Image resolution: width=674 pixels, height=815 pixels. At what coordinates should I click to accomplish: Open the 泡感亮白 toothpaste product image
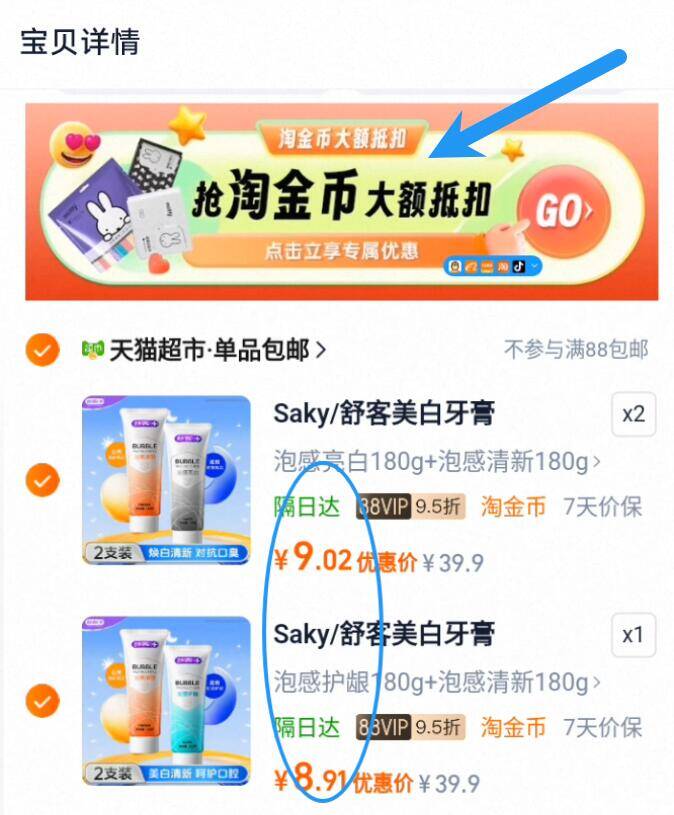[166, 480]
